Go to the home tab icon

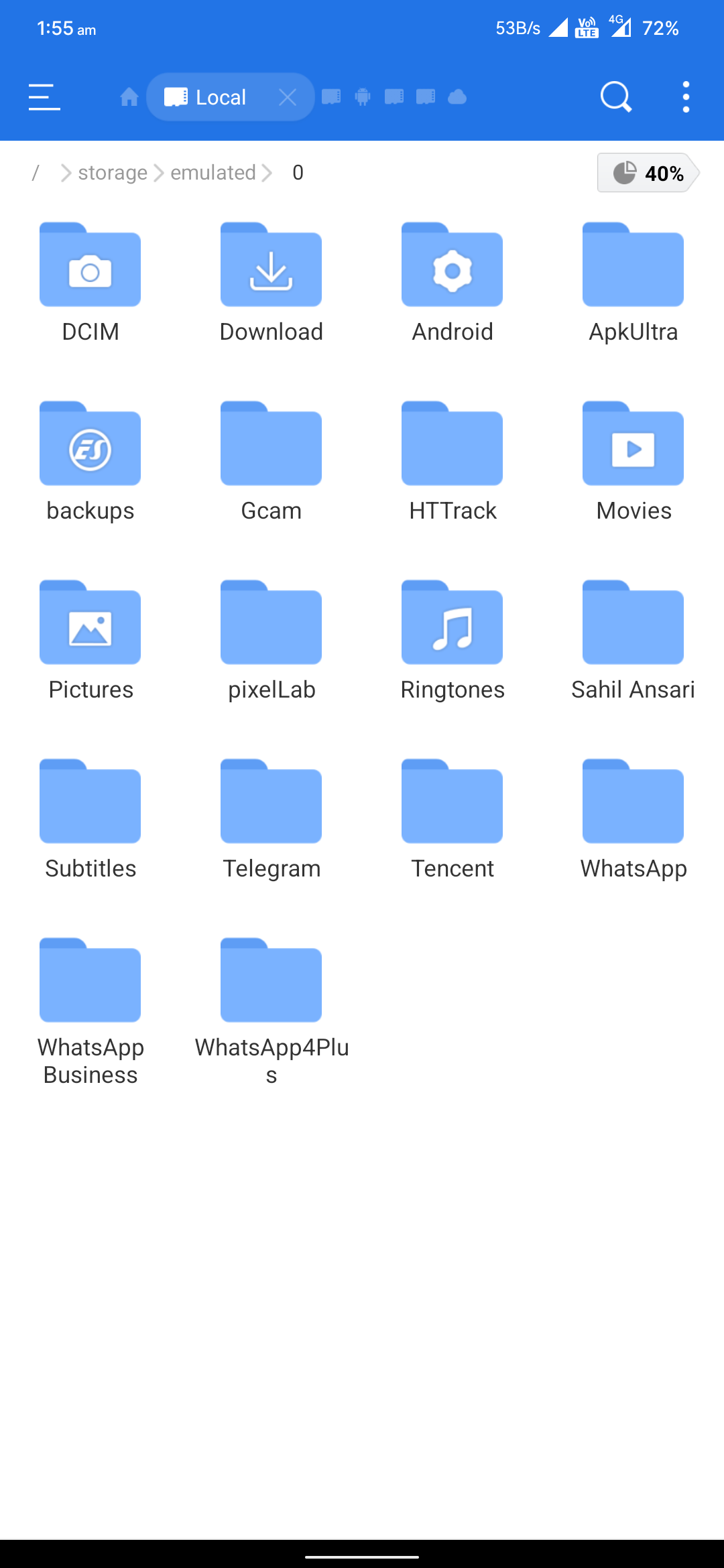129,97
